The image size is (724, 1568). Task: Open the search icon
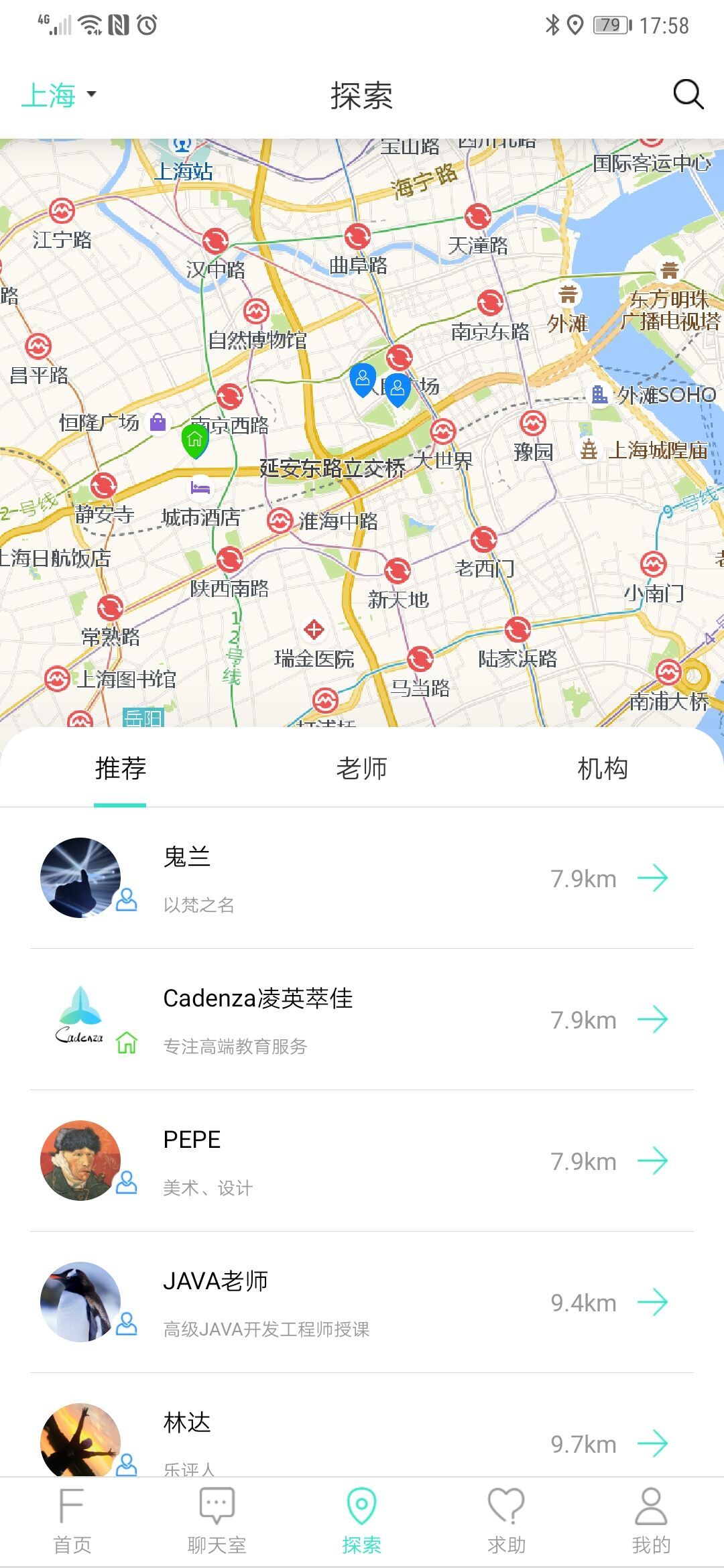click(688, 94)
